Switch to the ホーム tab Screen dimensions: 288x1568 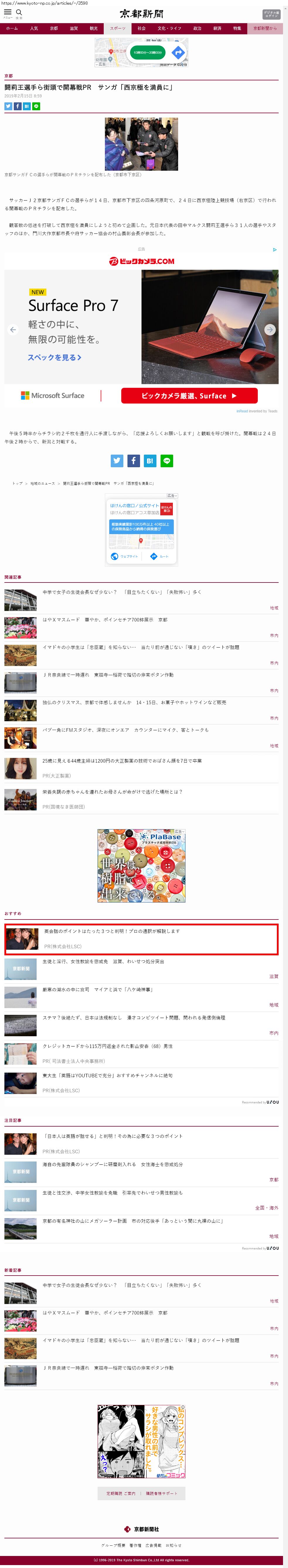[11, 28]
